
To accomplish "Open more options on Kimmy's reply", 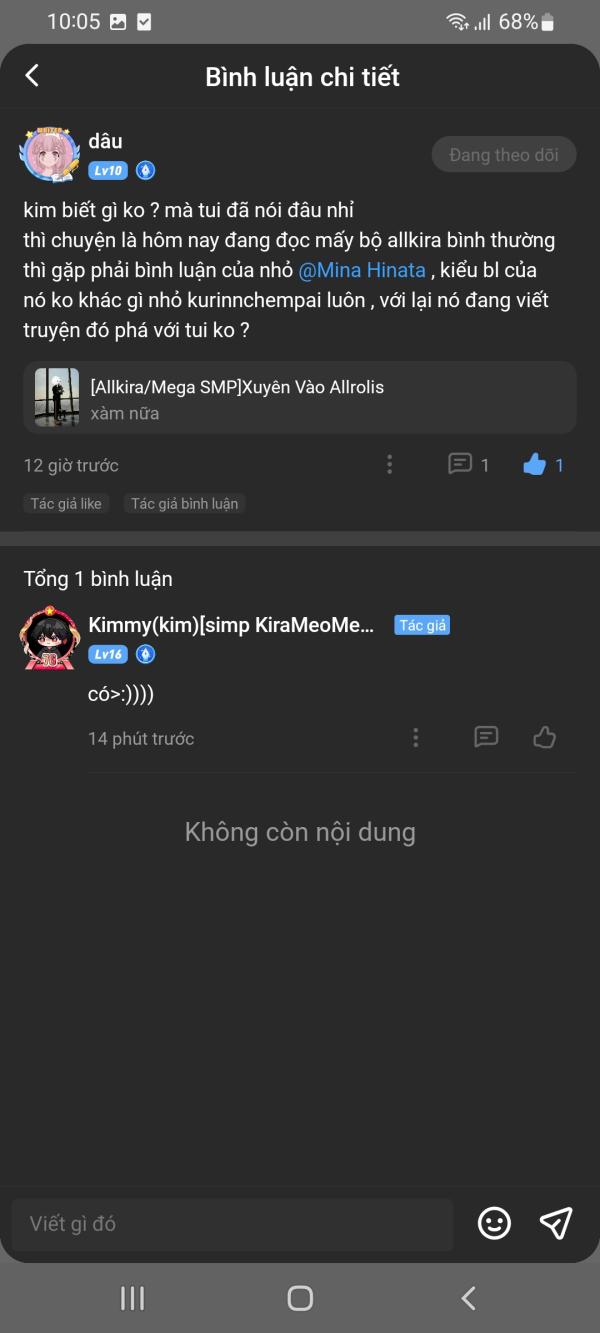I will [416, 738].
